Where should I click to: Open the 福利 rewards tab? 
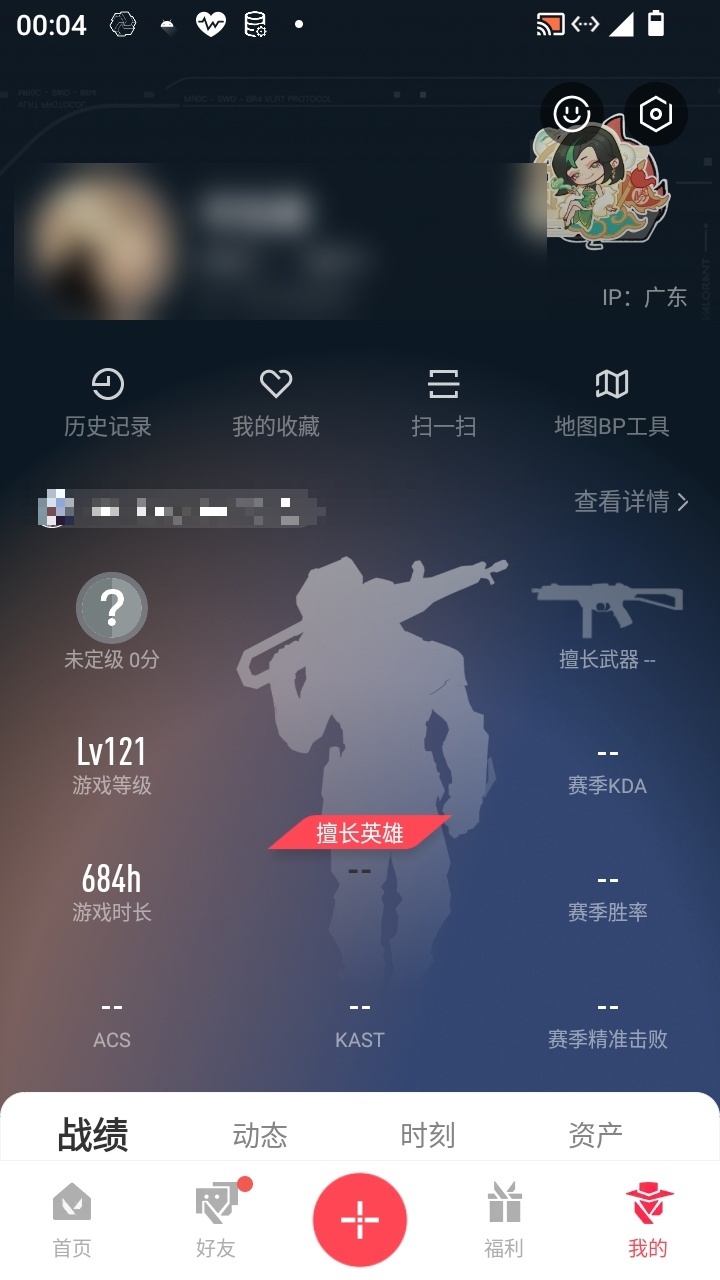[x=504, y=1220]
